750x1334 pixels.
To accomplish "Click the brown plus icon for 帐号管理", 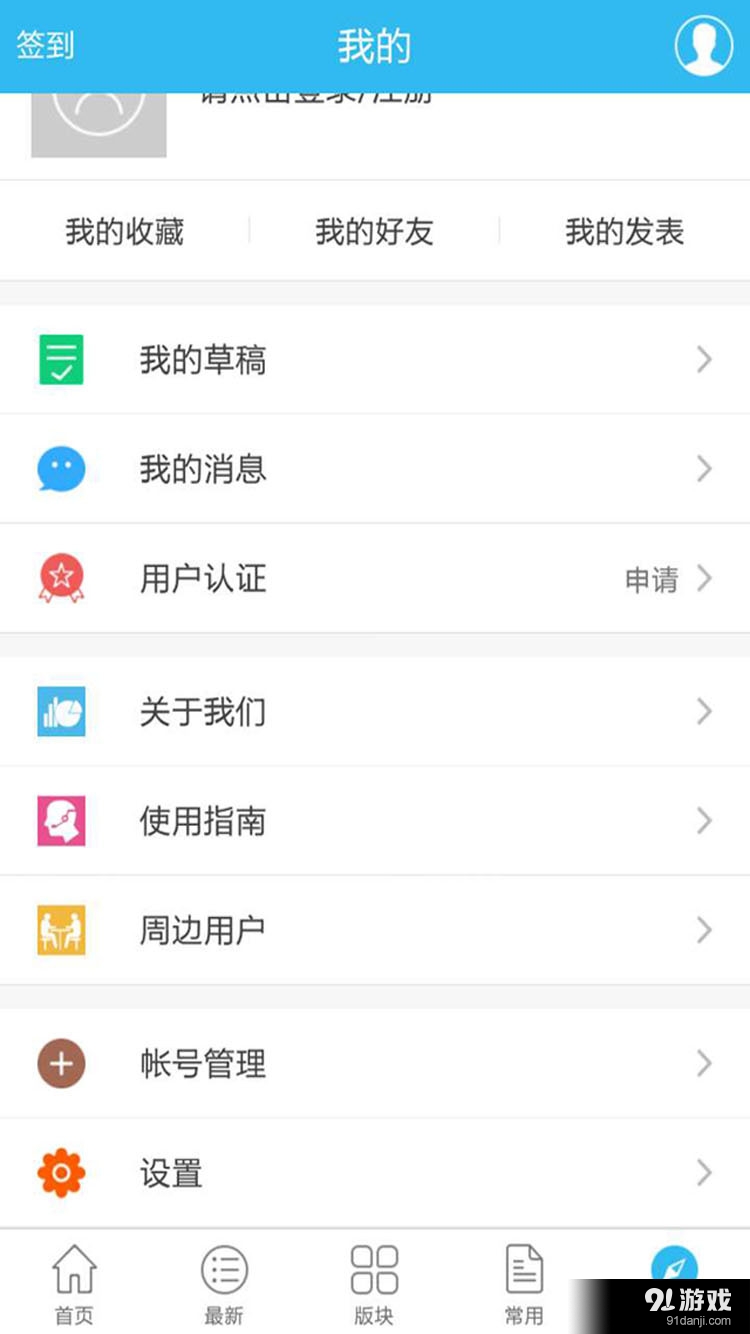I will 61,1063.
